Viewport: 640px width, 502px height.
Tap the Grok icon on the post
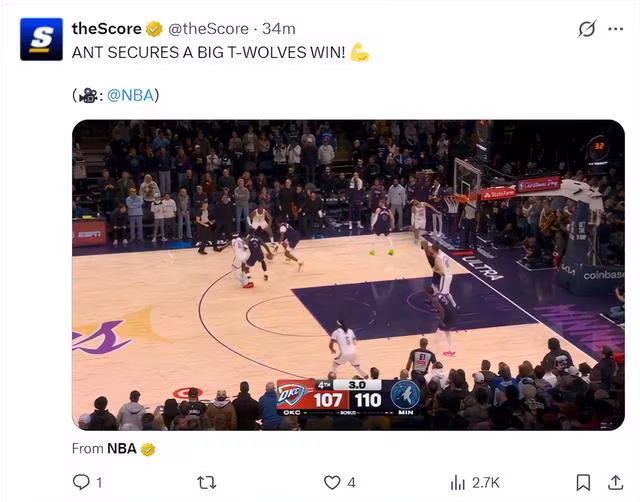(587, 29)
